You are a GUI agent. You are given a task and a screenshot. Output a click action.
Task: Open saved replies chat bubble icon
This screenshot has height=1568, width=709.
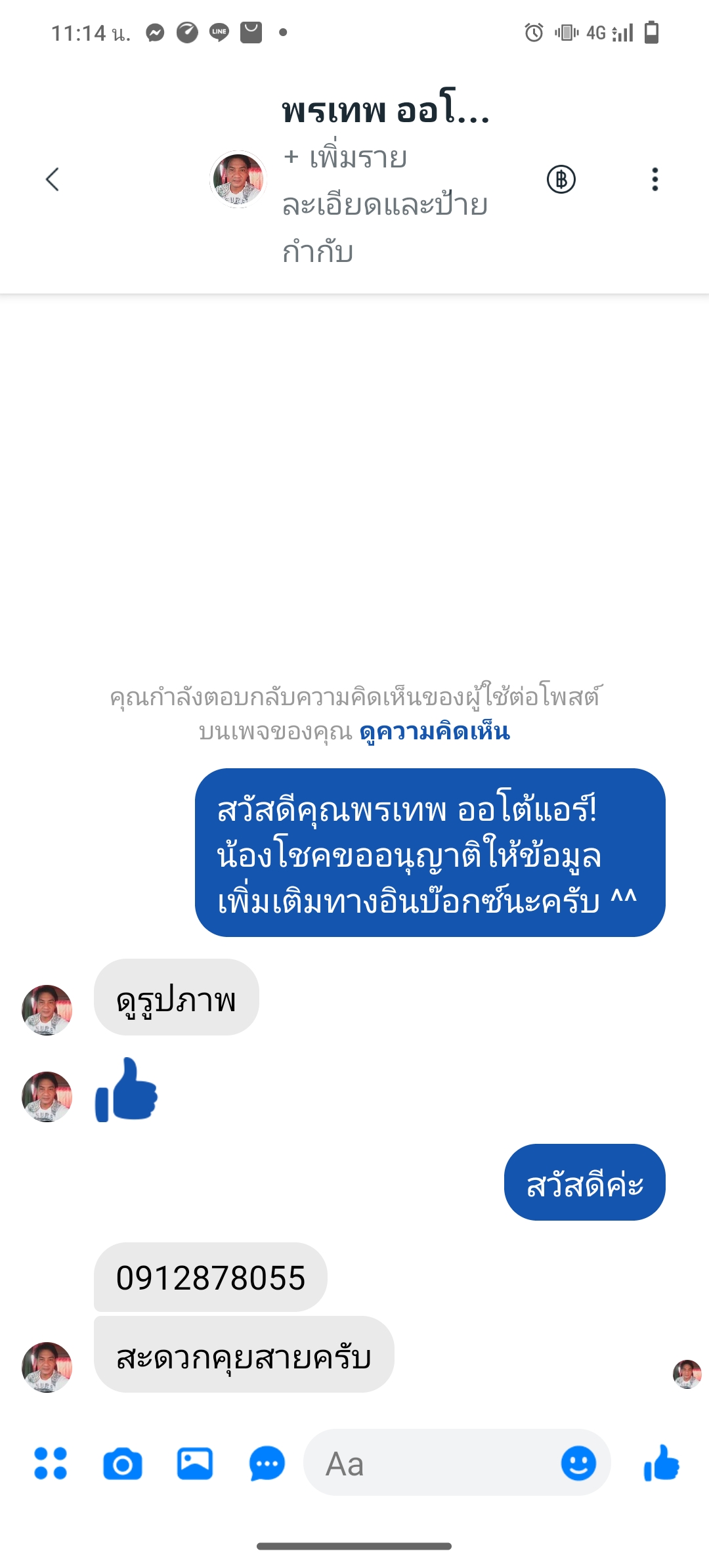point(267,1464)
